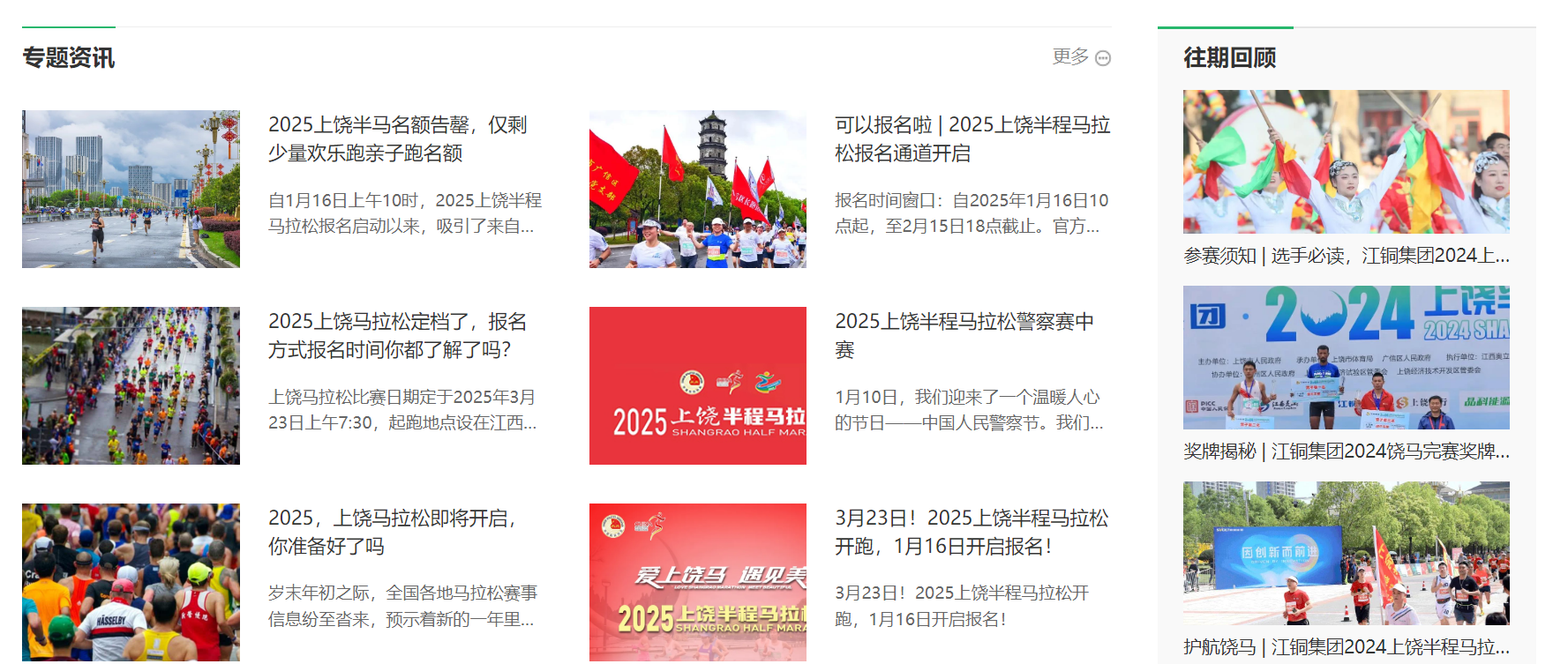This screenshot has height=664, width=1568.
Task: Open article 2025上饶半程马拉松警察赛中赛
Action: coord(964,335)
